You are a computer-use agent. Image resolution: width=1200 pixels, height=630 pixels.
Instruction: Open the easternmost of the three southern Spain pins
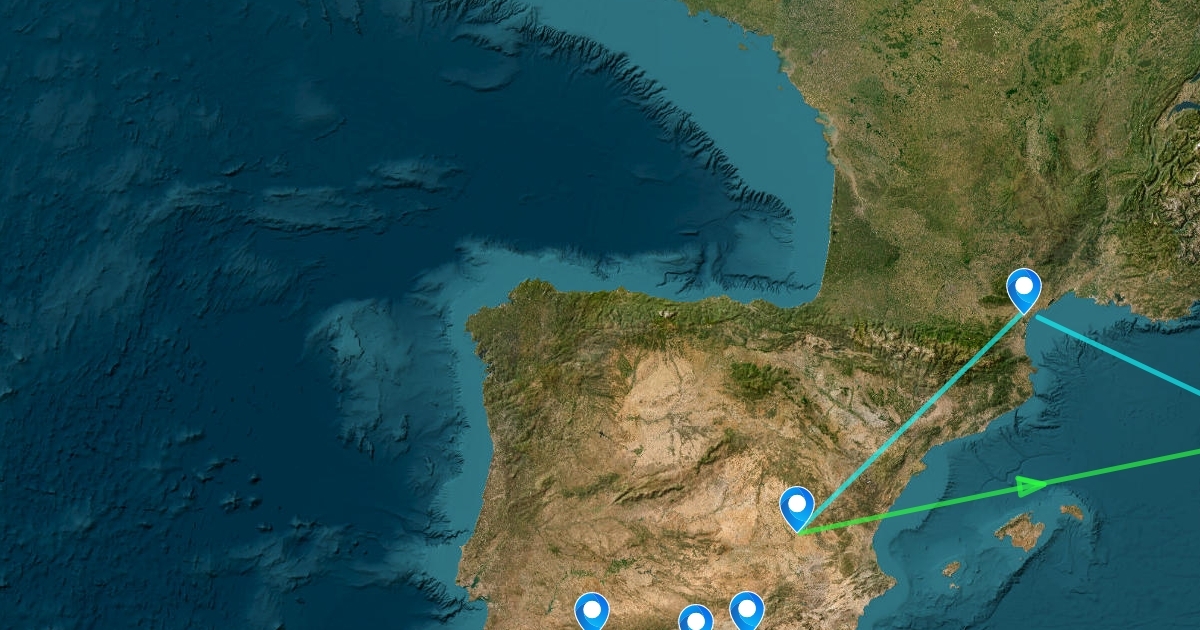point(746,610)
